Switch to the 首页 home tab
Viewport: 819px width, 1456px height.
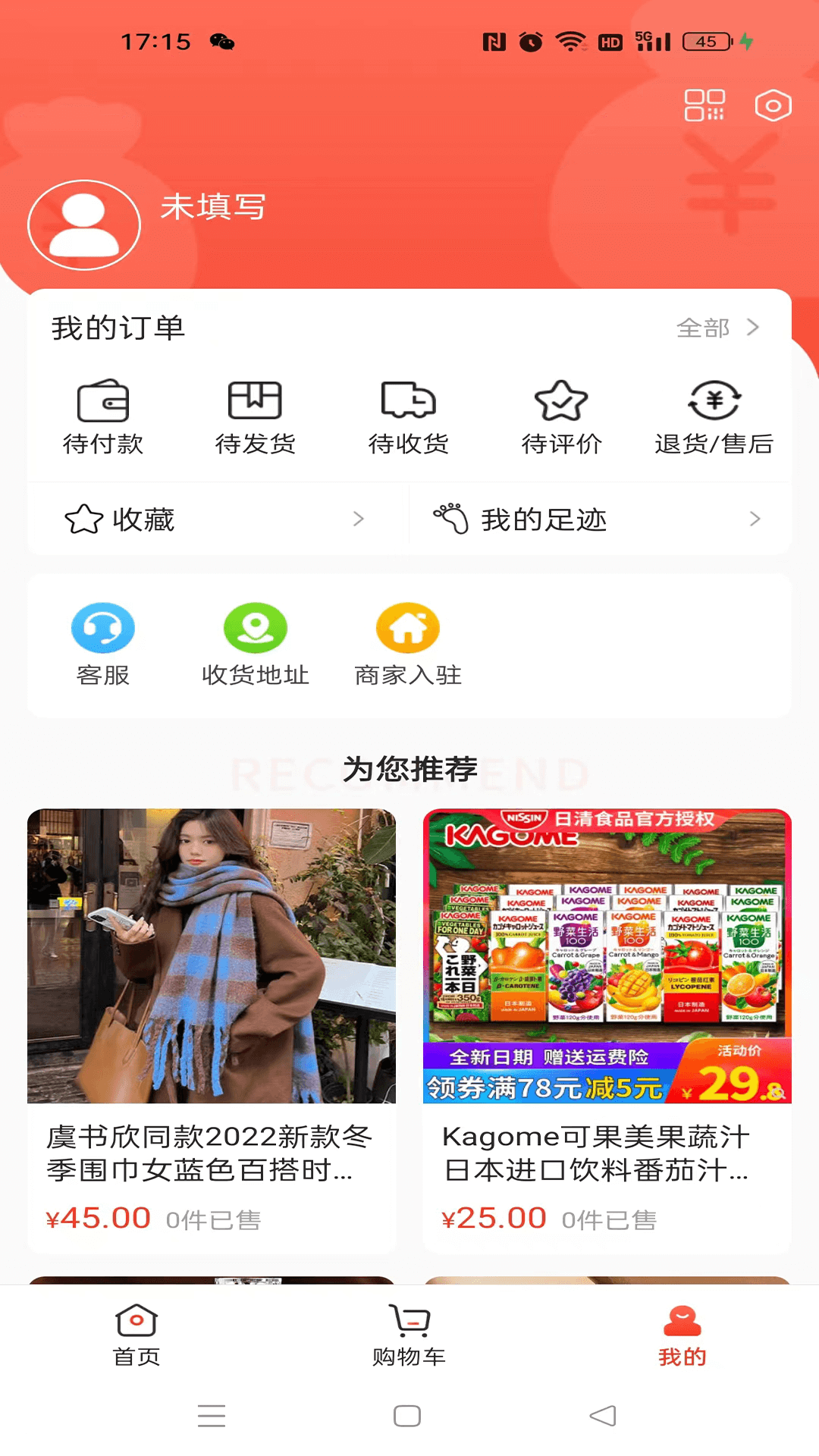tap(136, 1335)
